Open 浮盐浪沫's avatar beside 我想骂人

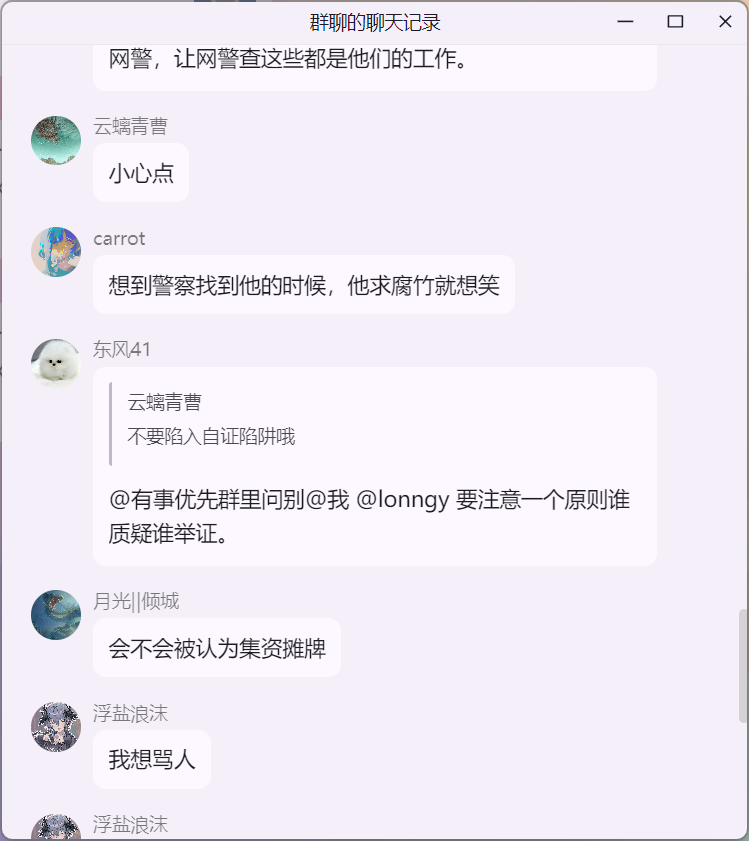(56, 727)
